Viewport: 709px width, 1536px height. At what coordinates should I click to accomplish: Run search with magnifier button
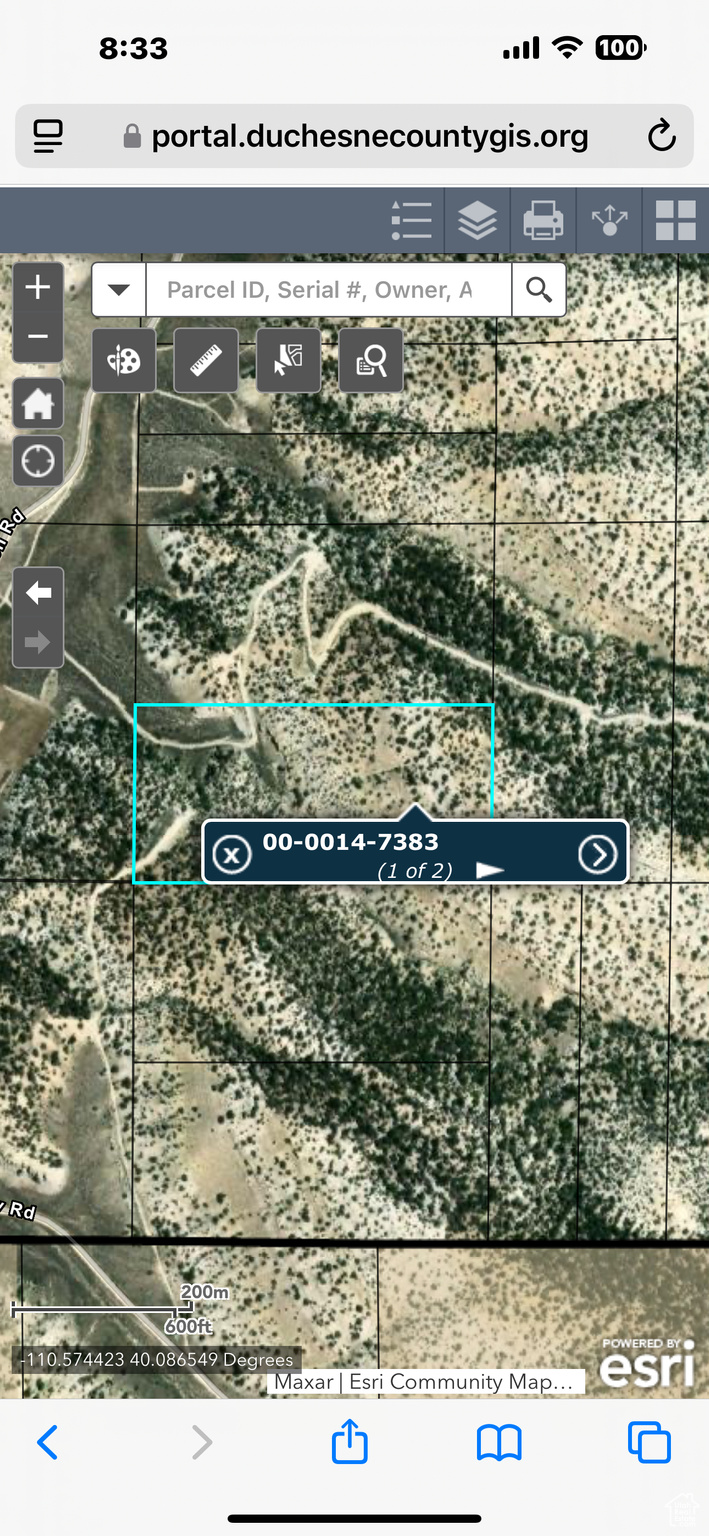pyautogui.click(x=539, y=290)
